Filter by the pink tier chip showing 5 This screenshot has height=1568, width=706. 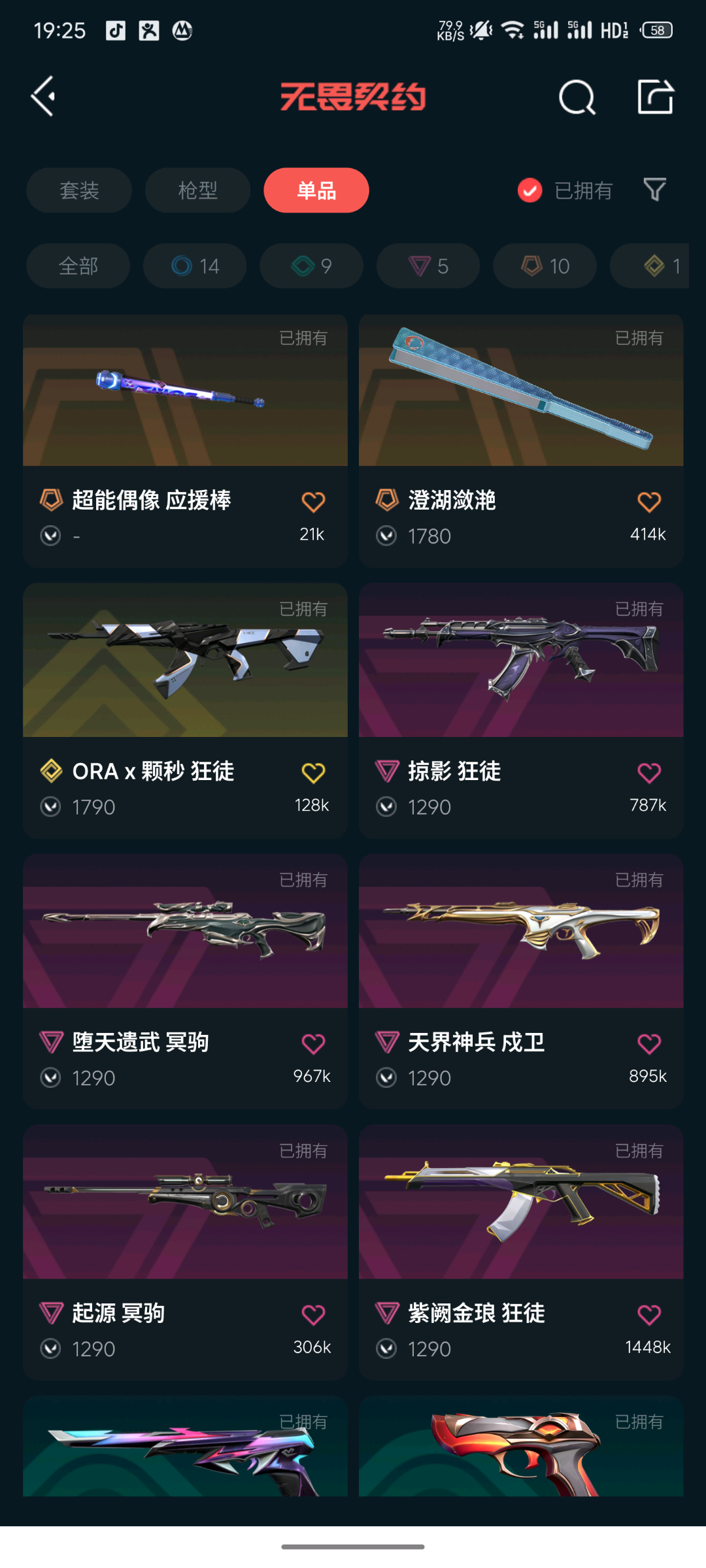coord(428,266)
